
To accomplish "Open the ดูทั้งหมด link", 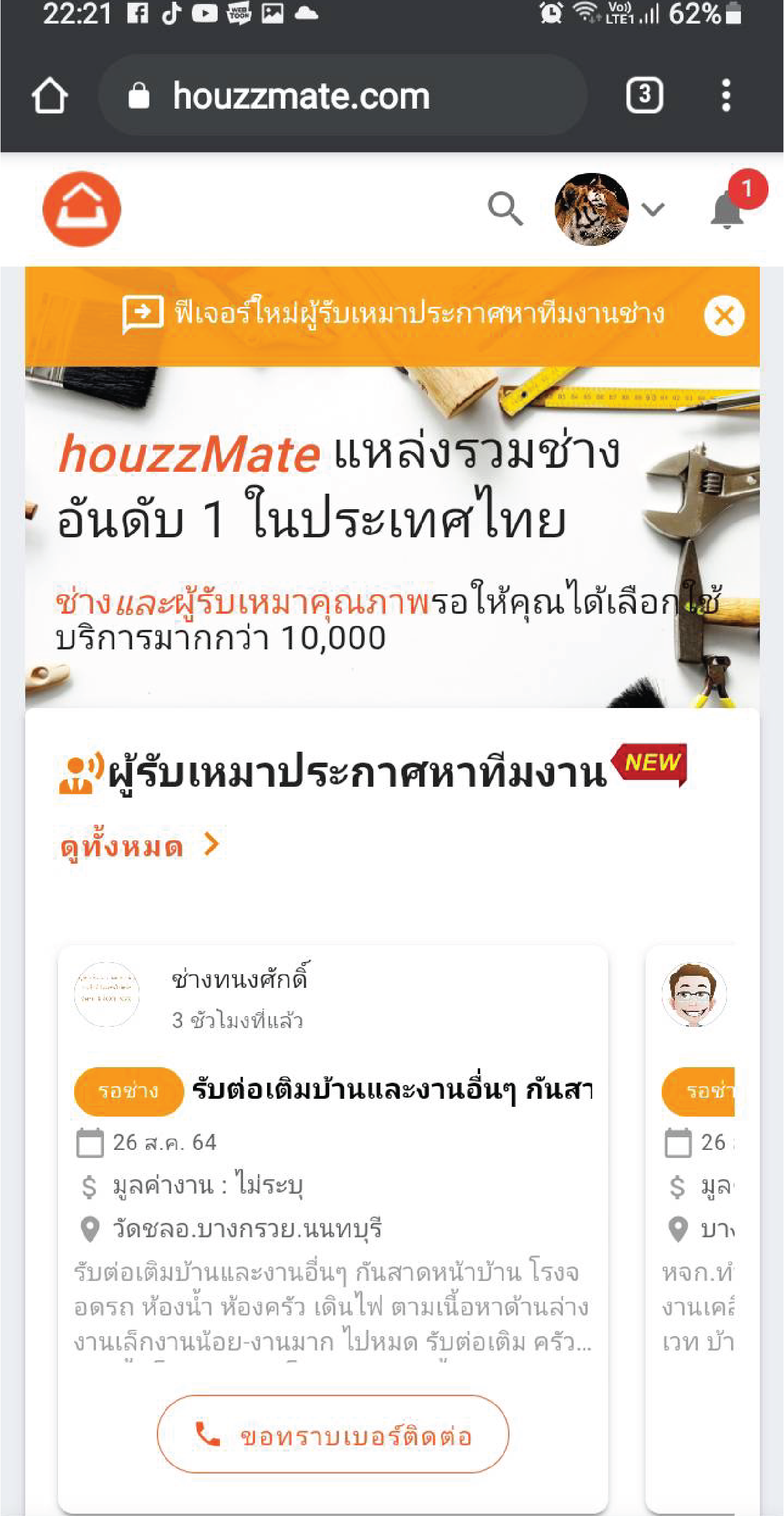I will [x=140, y=846].
